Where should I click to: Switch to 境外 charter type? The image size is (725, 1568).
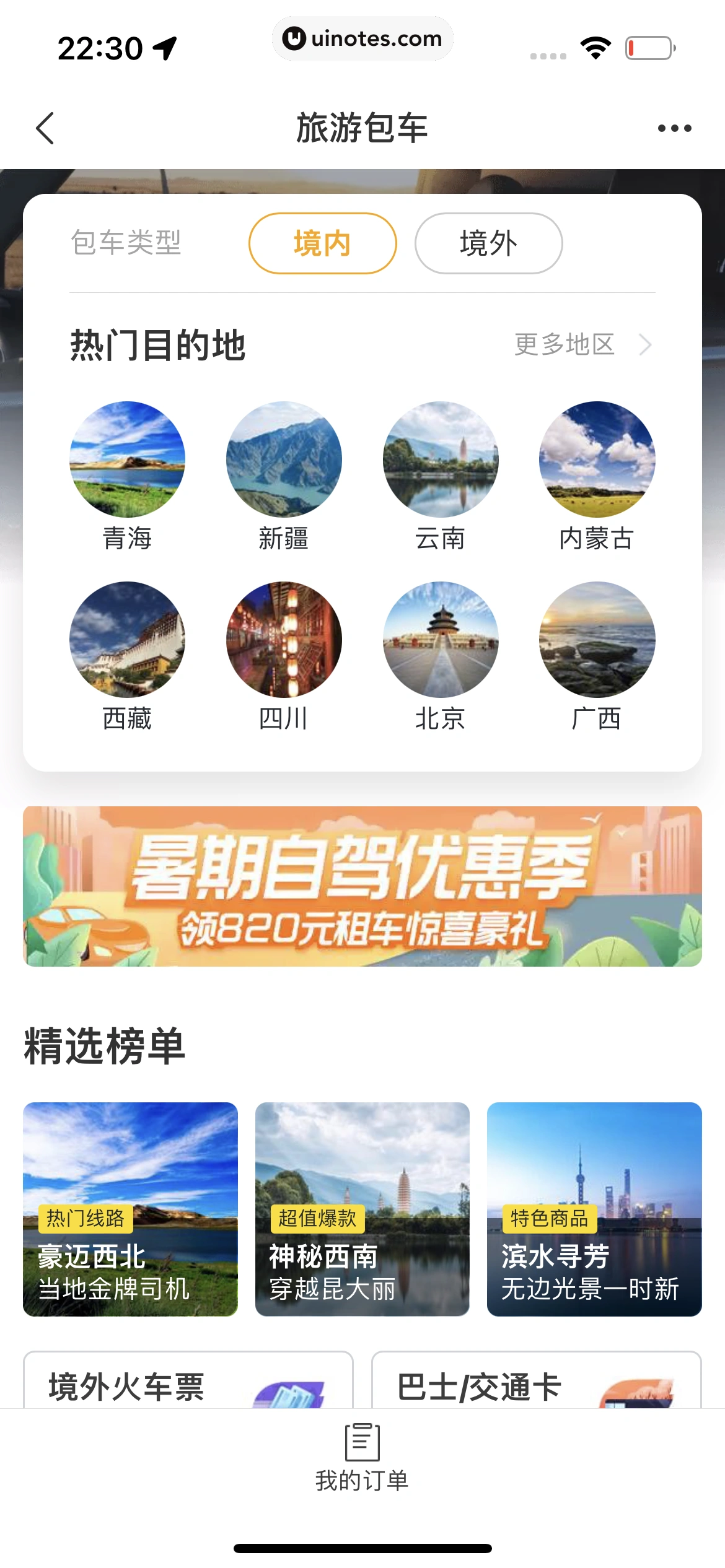coord(488,243)
